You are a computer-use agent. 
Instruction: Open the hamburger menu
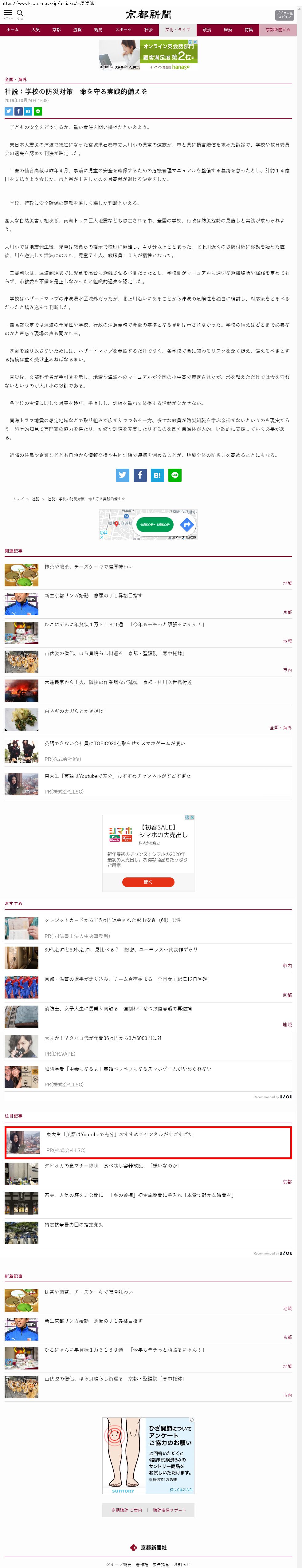point(8,14)
